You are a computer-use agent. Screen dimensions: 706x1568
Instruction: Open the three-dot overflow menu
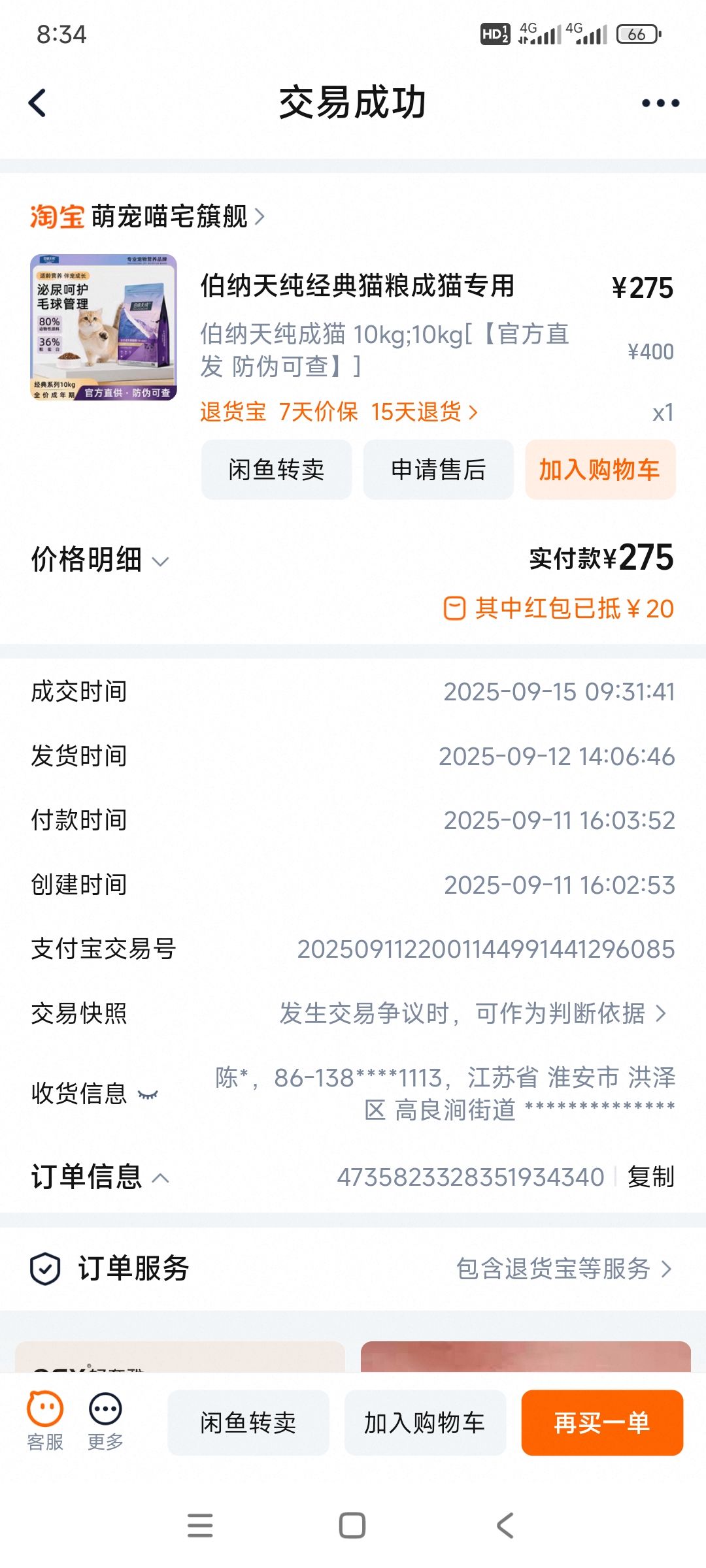point(660,103)
